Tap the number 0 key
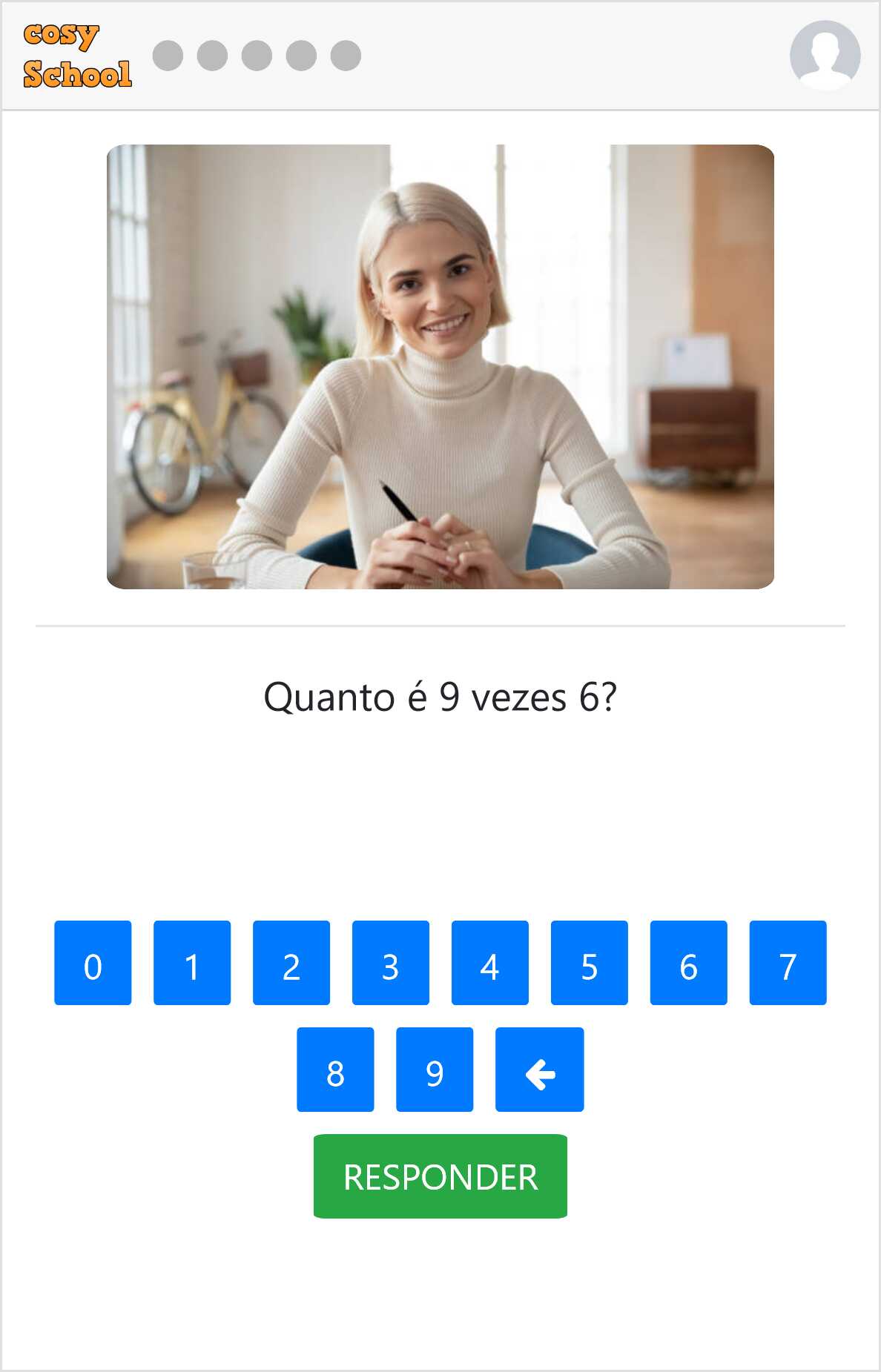The width and height of the screenshot is (881, 1372). pos(93,963)
